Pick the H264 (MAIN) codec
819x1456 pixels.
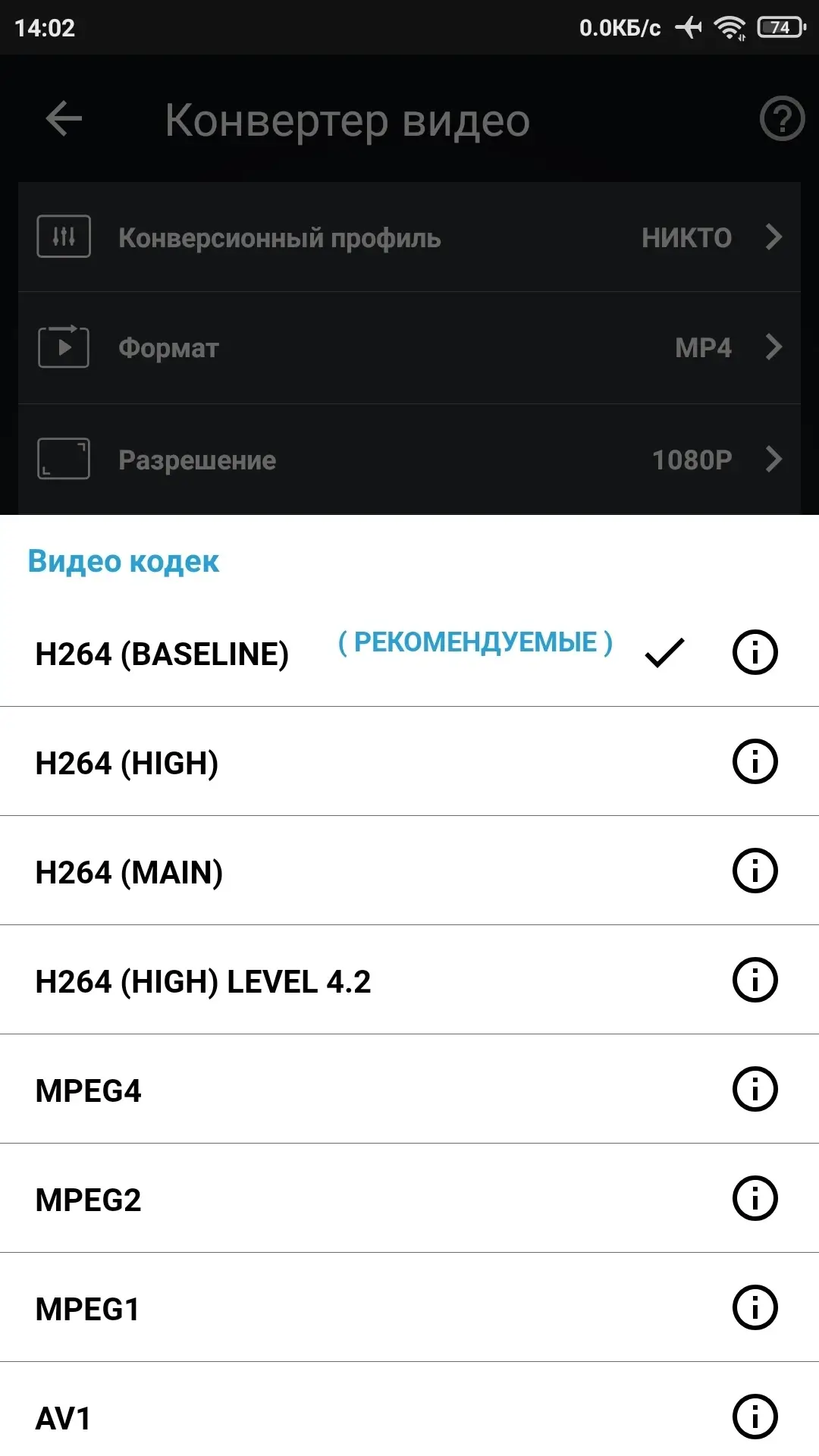[x=129, y=872]
